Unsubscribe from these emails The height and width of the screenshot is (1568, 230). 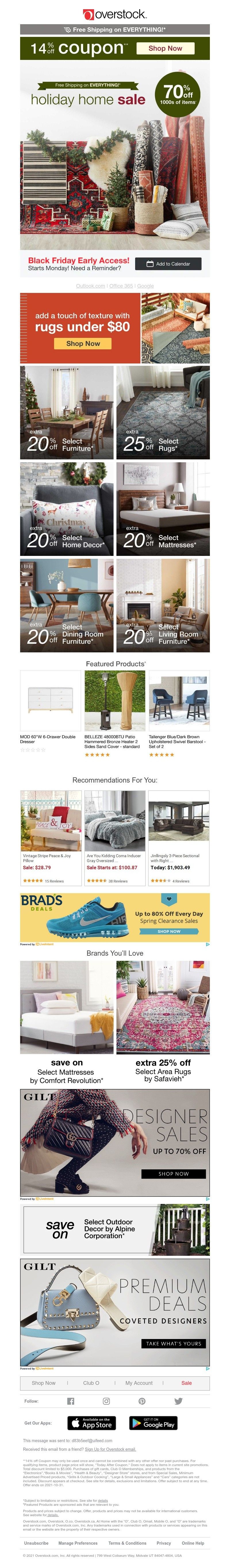37,1542
